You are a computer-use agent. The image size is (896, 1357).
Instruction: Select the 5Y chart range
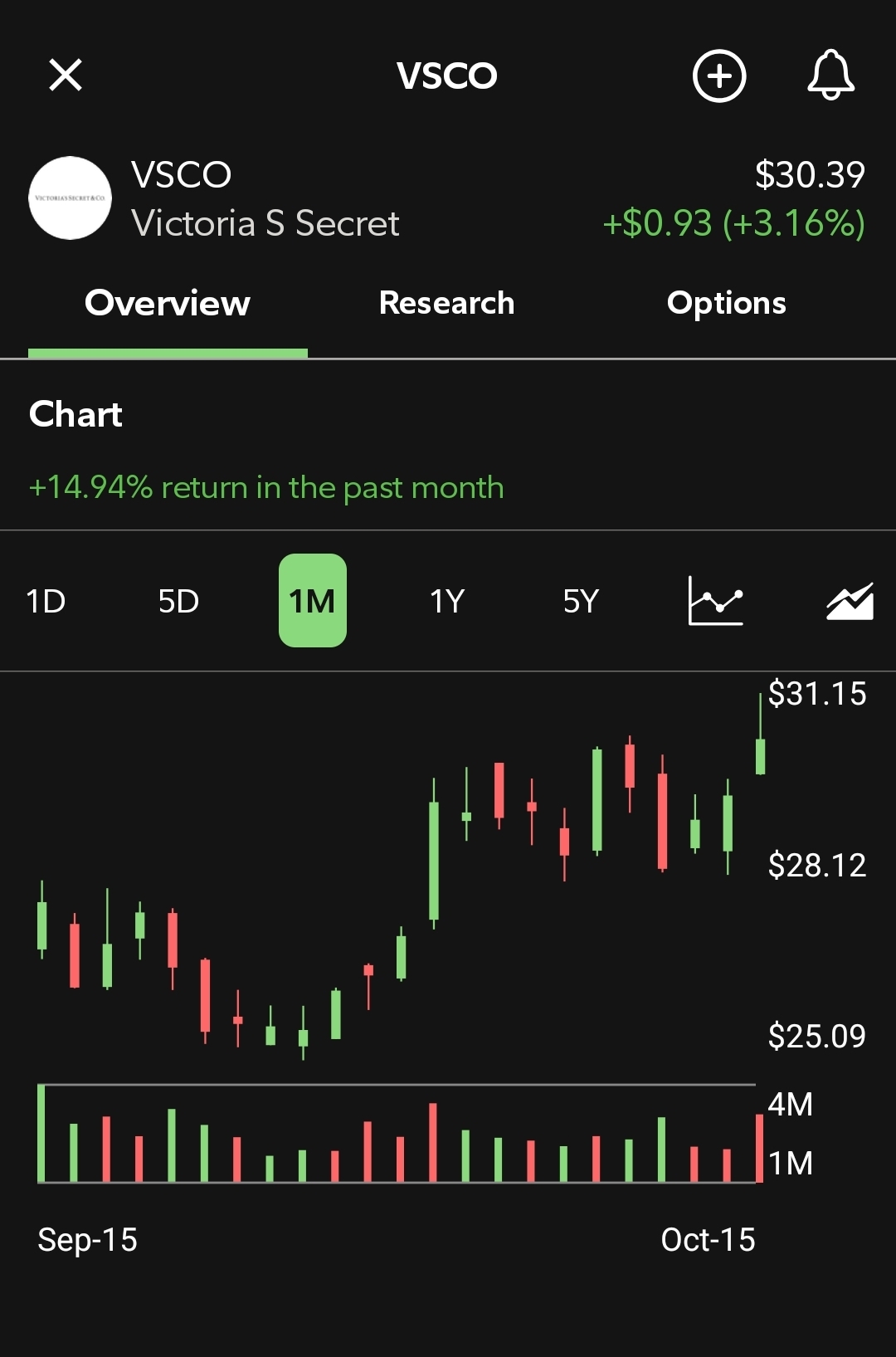581,601
